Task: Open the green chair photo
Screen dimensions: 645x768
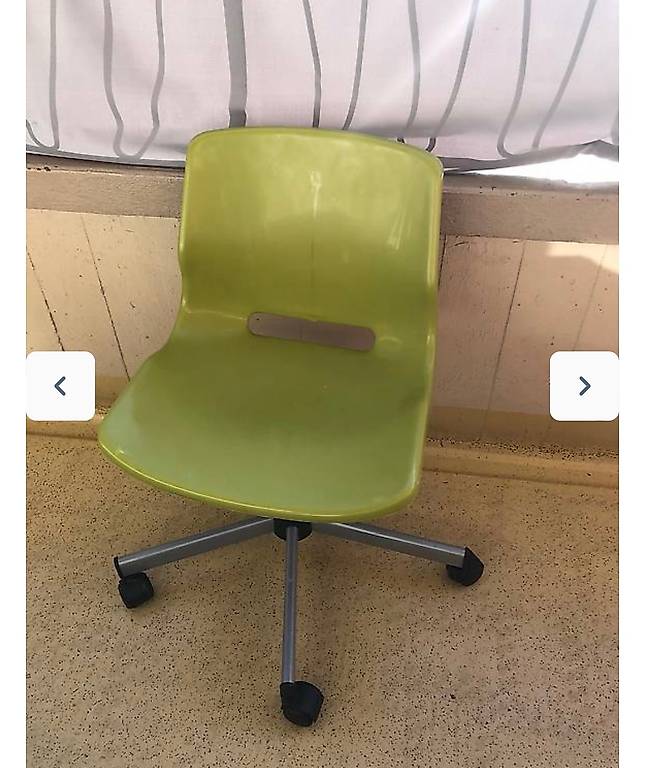Action: [x=322, y=384]
